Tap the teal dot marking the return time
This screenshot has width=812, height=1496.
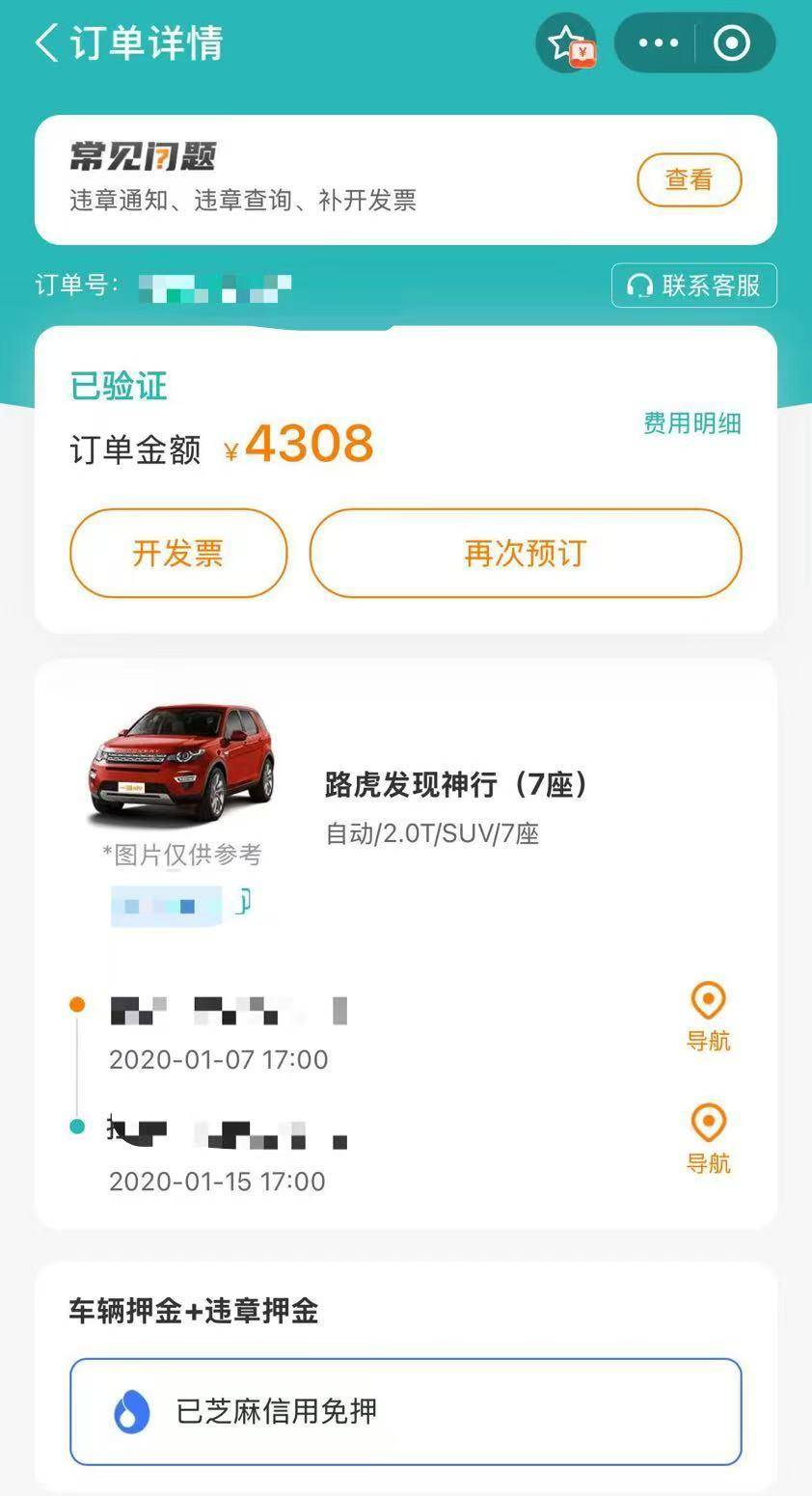tap(78, 1123)
